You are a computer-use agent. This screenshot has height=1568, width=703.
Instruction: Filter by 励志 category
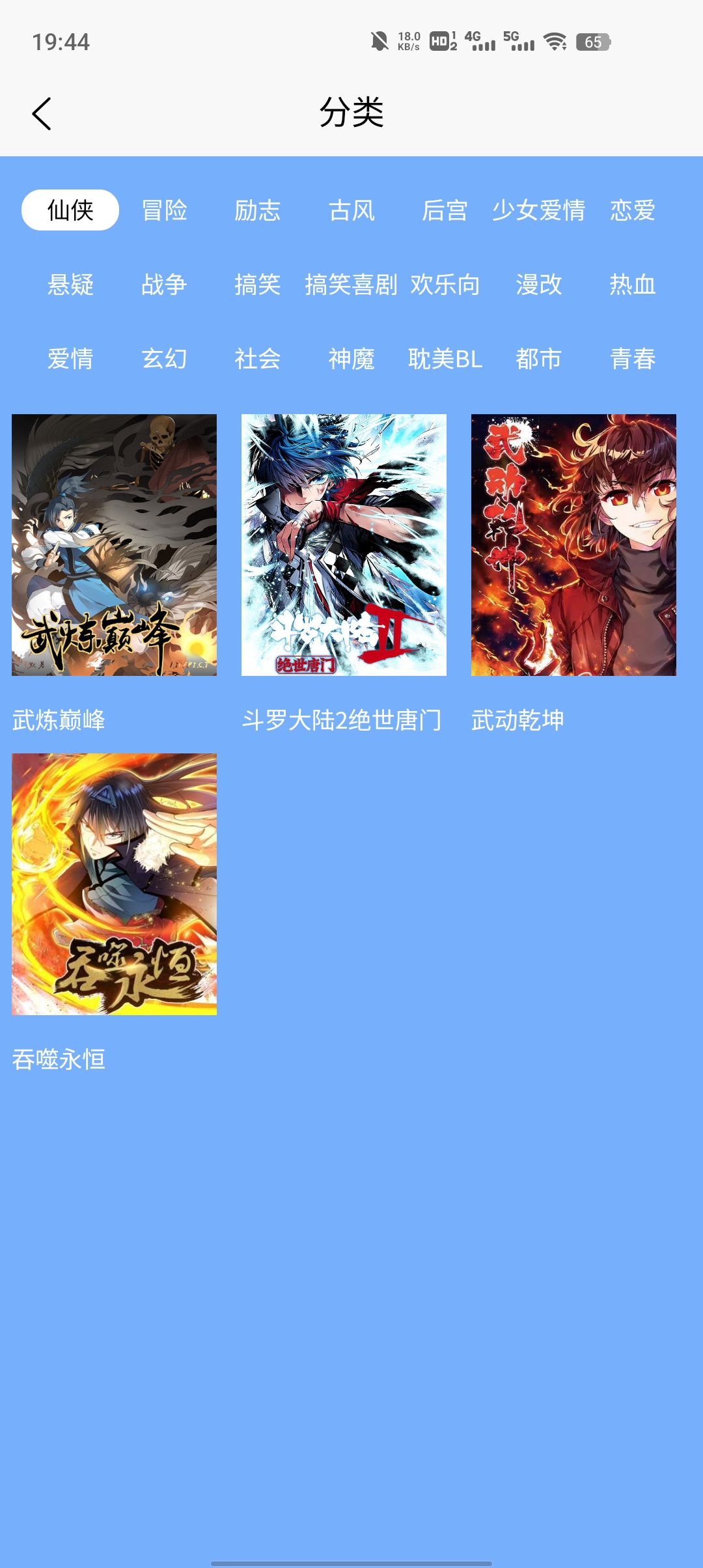258,210
